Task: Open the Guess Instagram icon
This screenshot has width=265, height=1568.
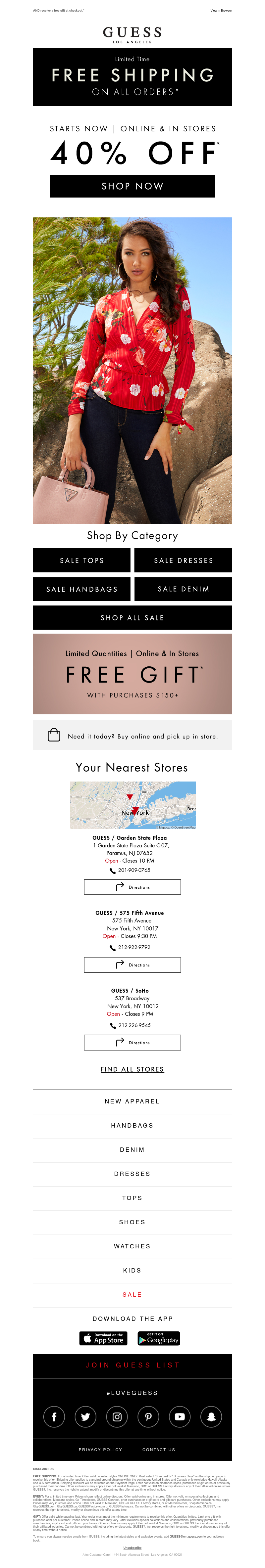Action: [x=117, y=1416]
